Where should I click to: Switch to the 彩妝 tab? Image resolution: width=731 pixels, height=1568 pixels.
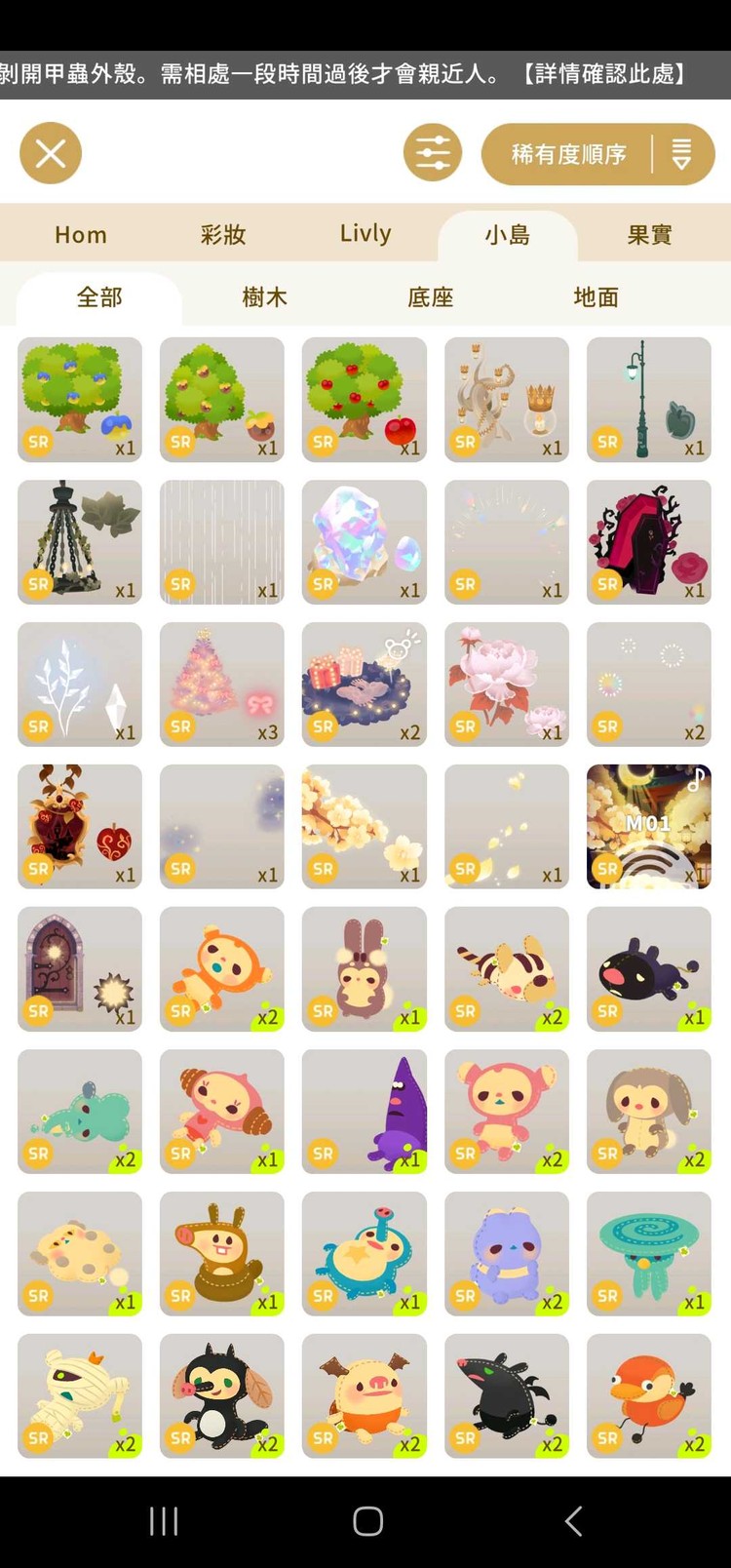[x=223, y=235]
